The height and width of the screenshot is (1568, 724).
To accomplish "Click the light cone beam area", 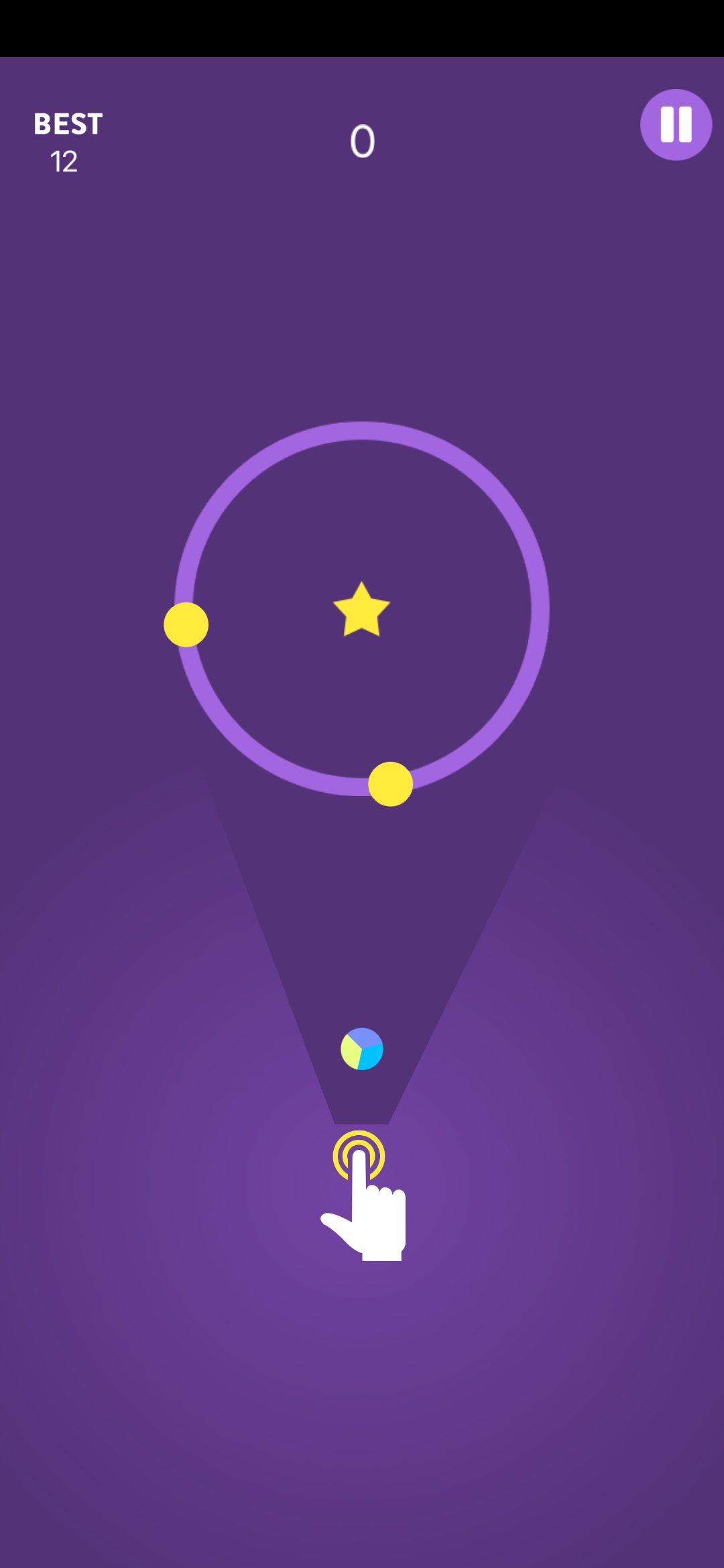I will [x=362, y=905].
